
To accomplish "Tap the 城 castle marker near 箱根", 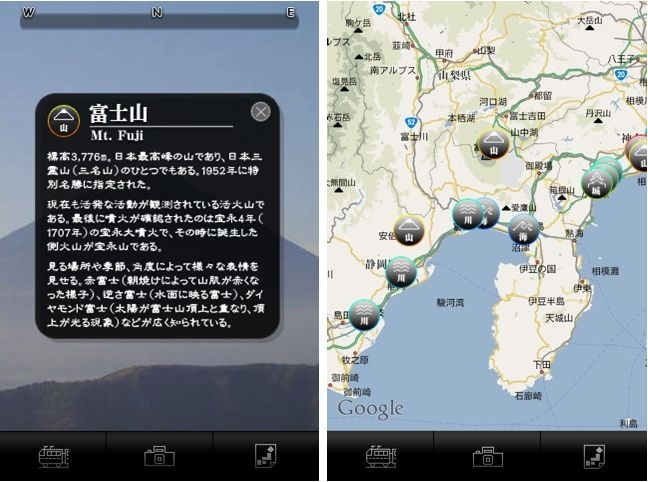I will click(x=594, y=184).
